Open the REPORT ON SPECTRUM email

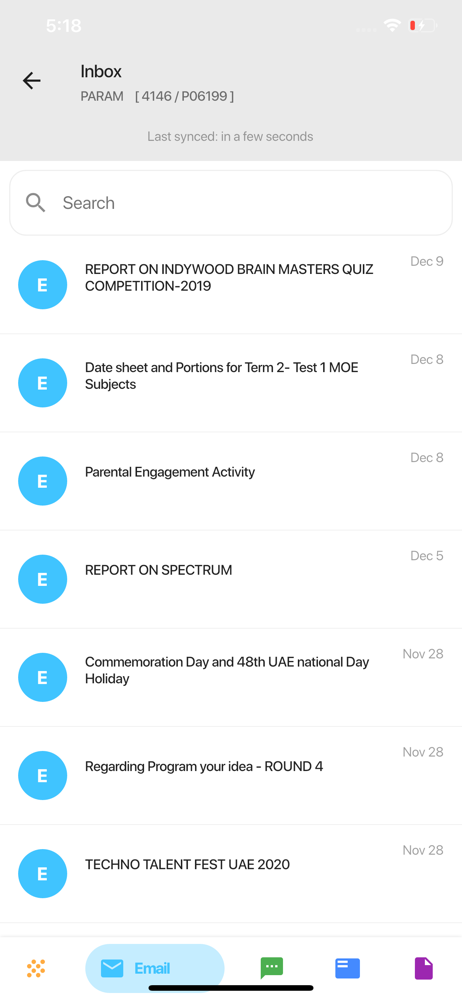[x=231, y=579]
